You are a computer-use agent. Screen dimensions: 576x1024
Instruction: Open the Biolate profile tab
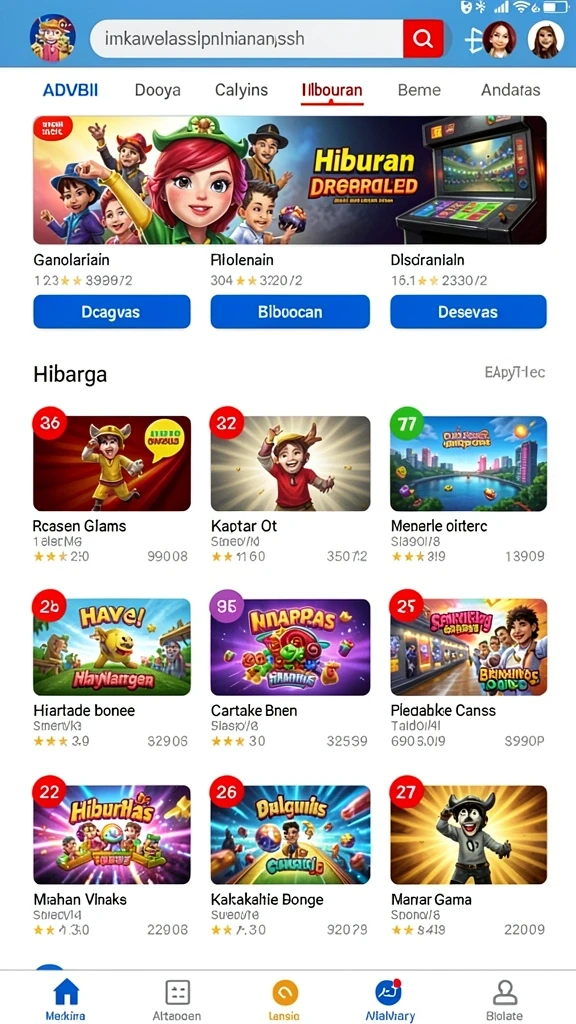click(x=504, y=999)
